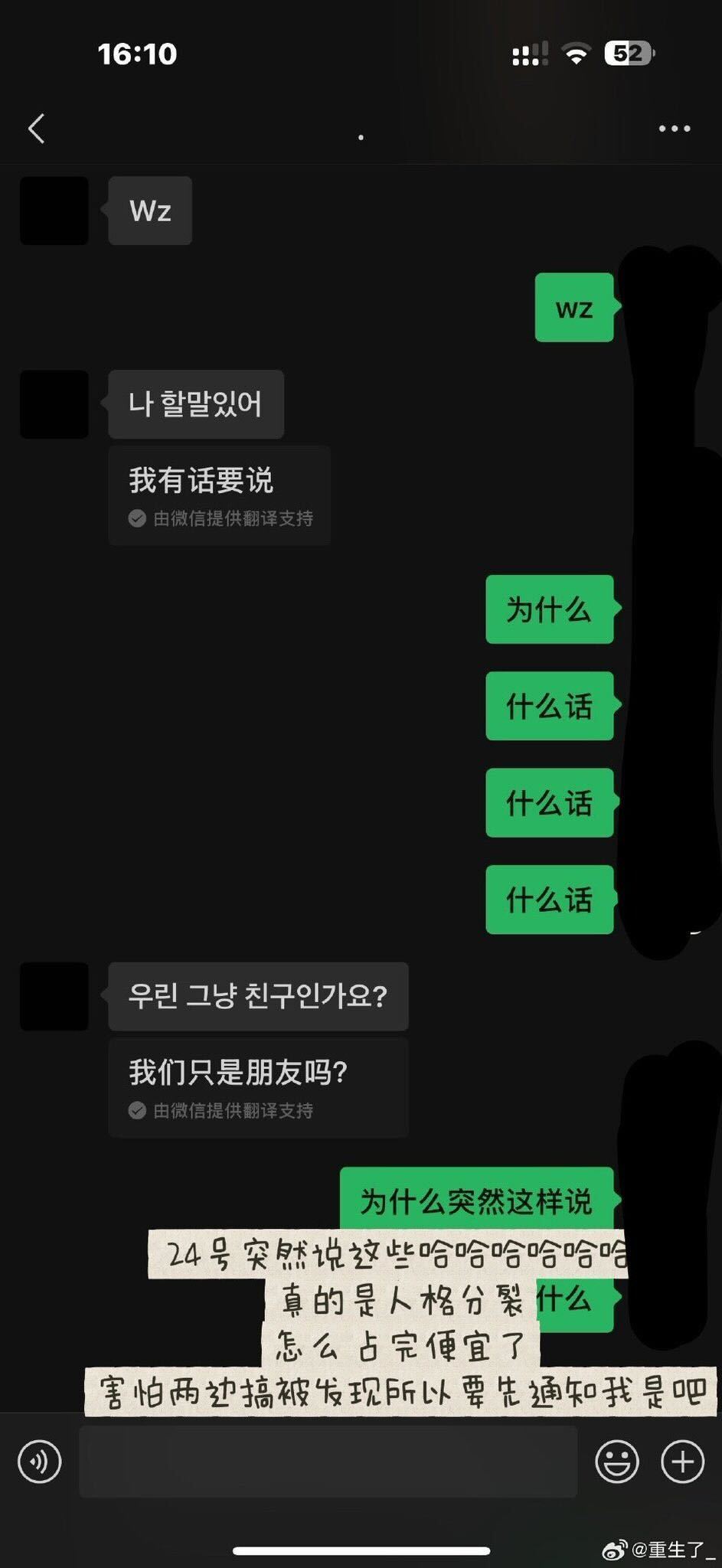Open the emoji sticker panel

(616, 1461)
